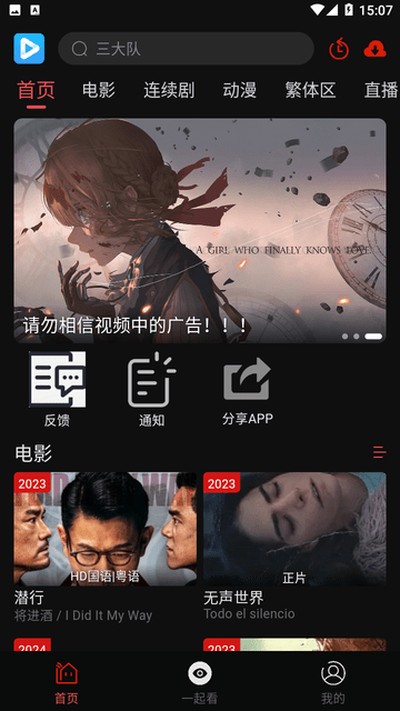Select the 动漫 tab

coord(239,90)
